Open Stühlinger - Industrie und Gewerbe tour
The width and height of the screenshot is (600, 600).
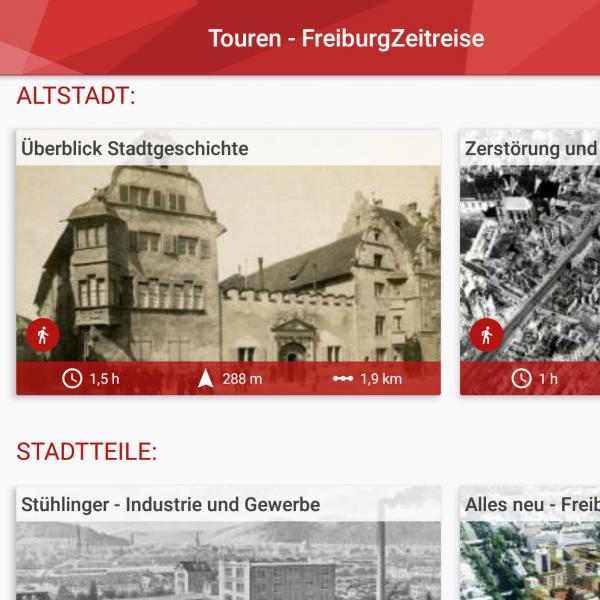tap(228, 543)
